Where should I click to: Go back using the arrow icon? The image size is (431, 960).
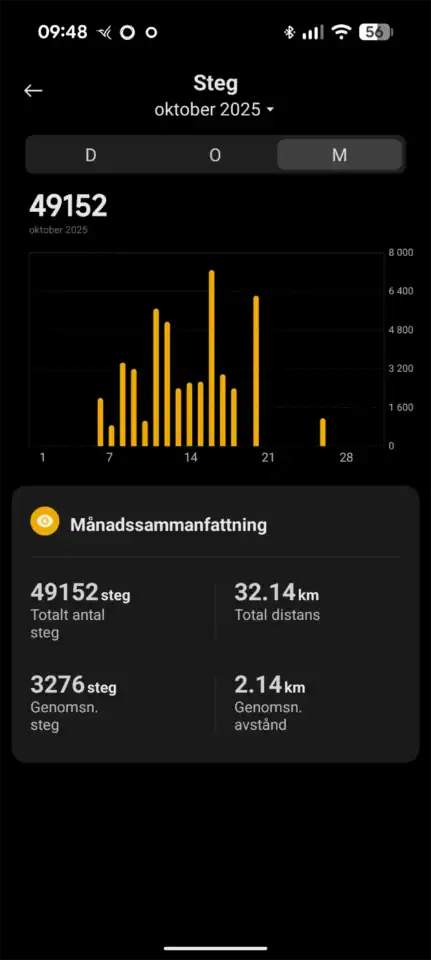(33, 91)
